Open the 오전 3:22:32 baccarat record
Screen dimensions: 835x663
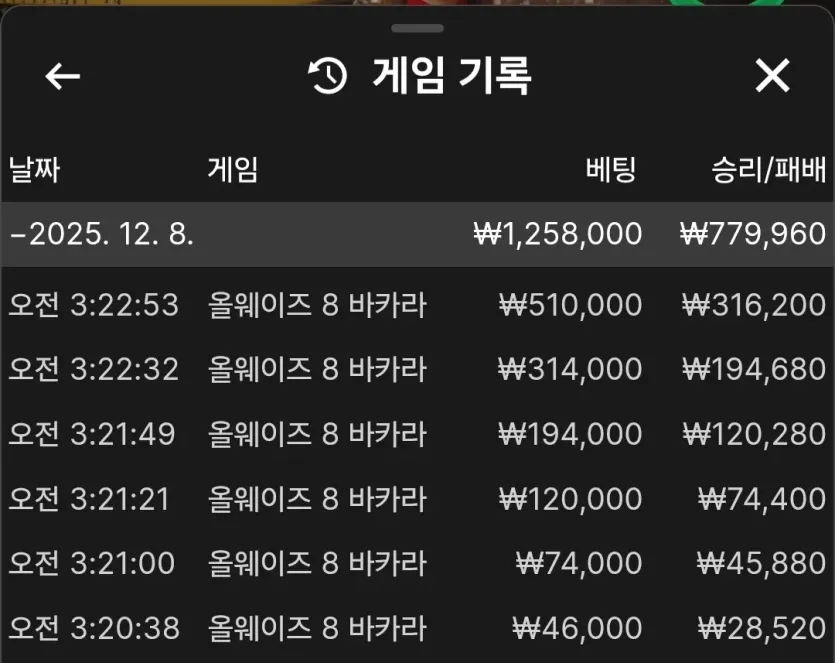click(417, 369)
